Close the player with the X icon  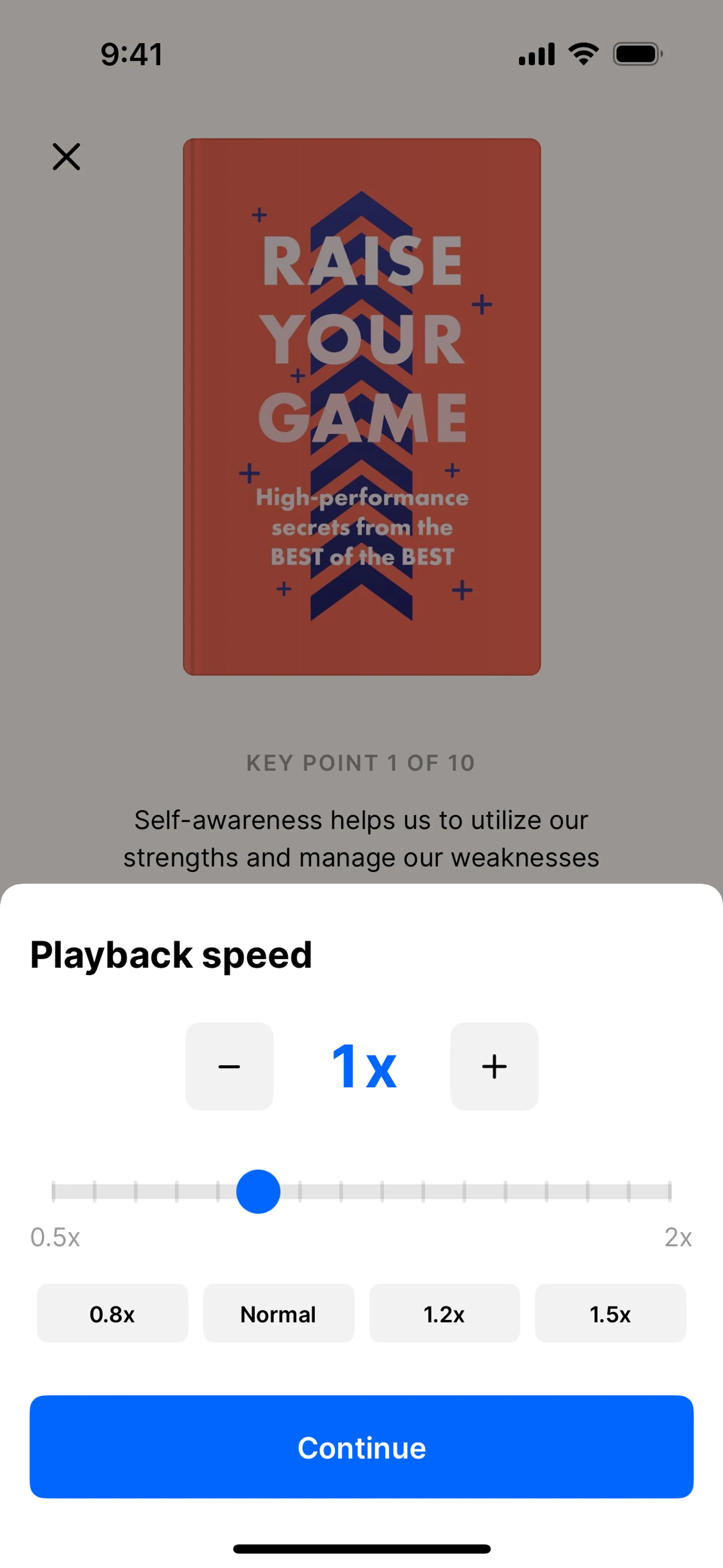[x=66, y=156]
